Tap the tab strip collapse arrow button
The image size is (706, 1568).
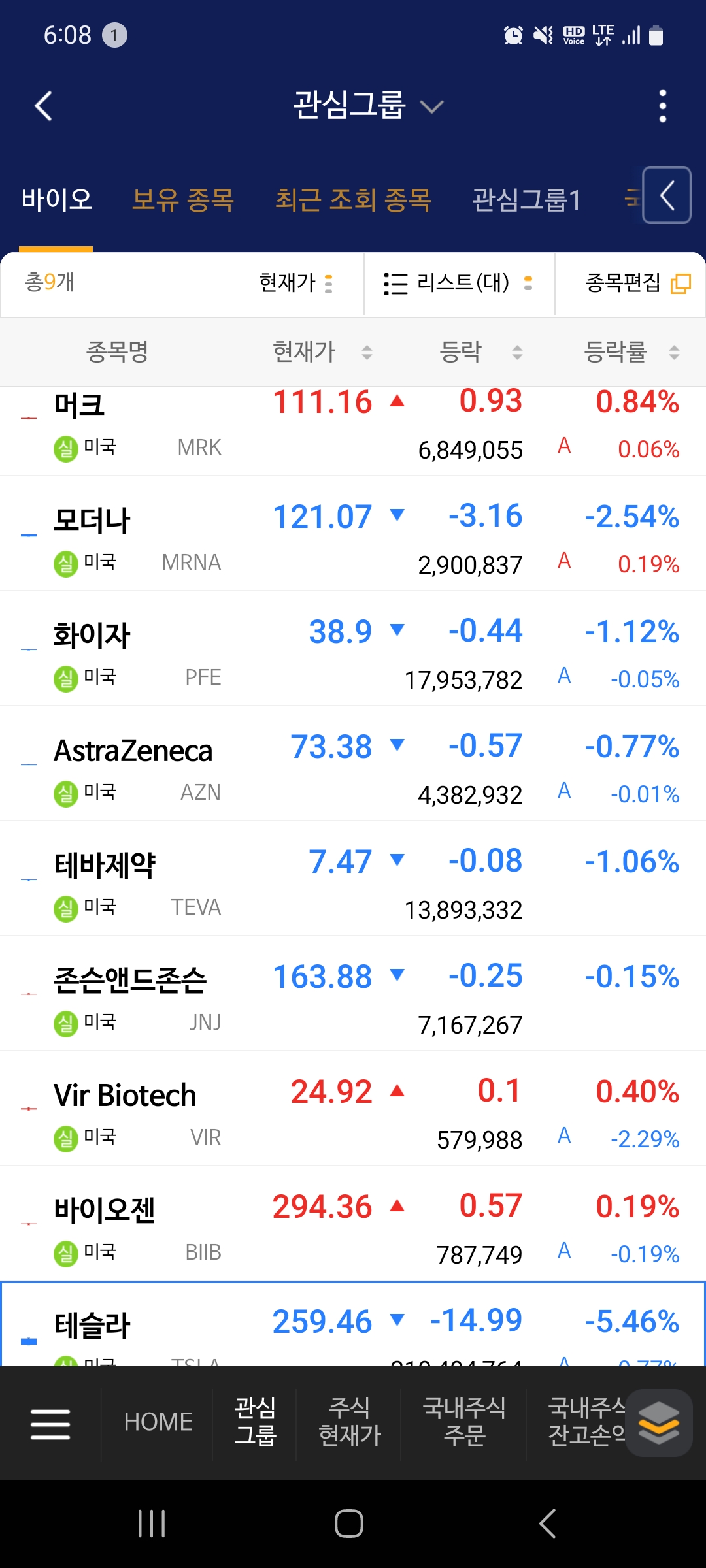667,195
